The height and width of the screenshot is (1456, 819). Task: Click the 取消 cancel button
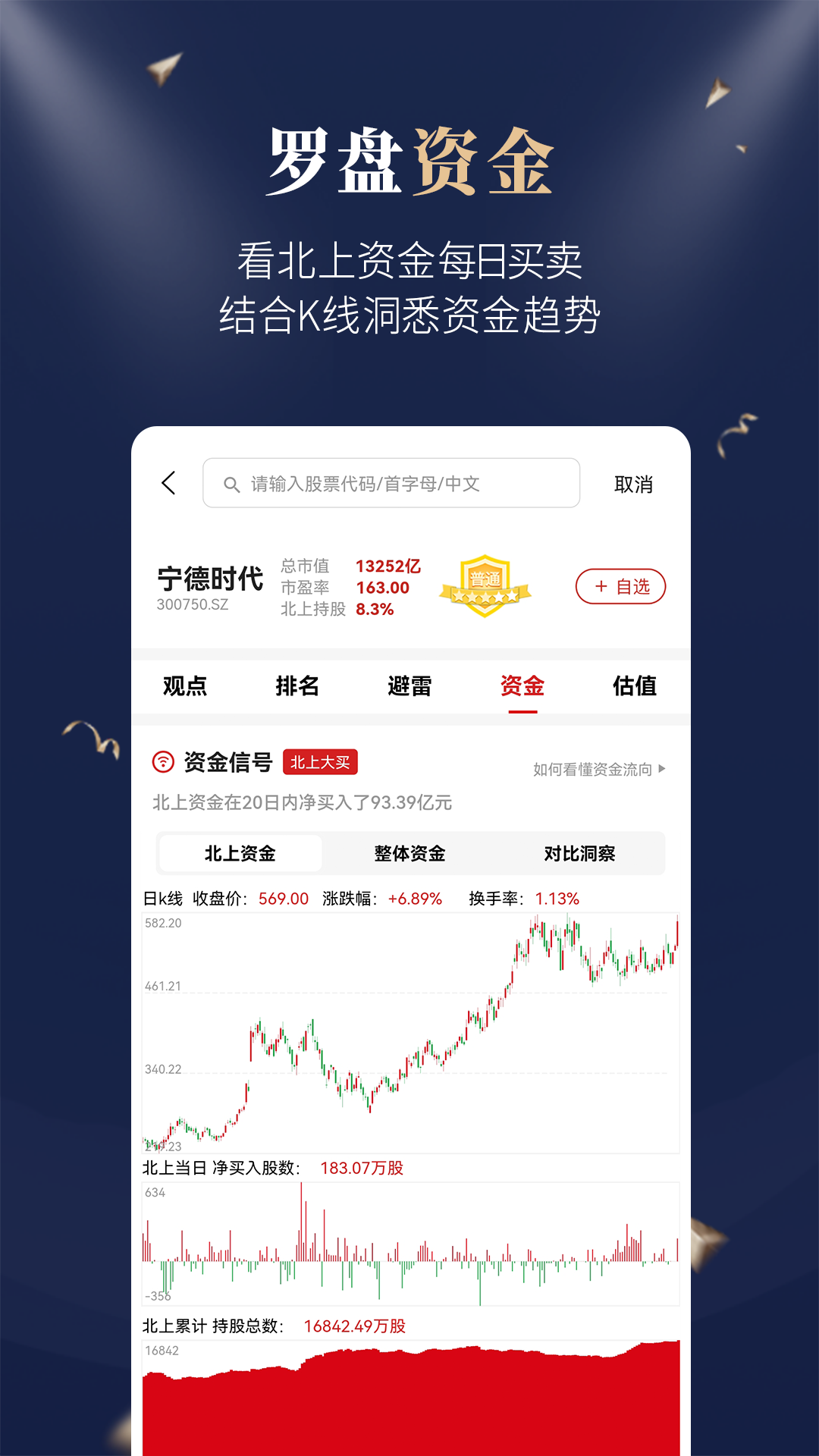635,483
